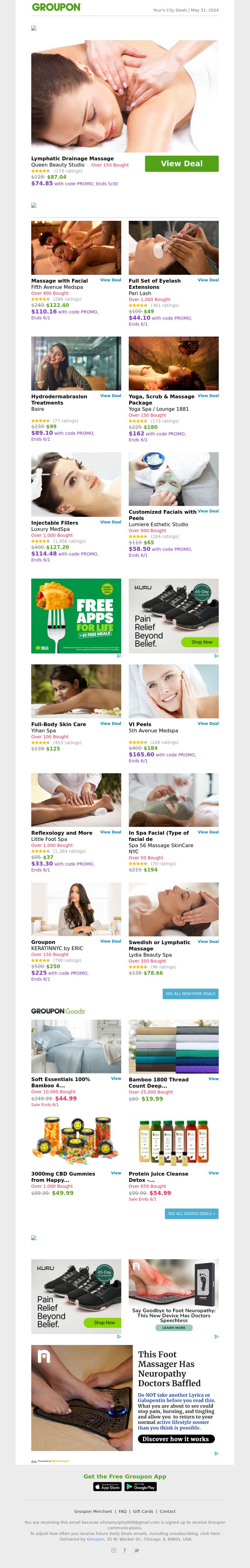Open the VI Peels deal picture
Viewport: 250px width, 1568px height.
[x=173, y=691]
